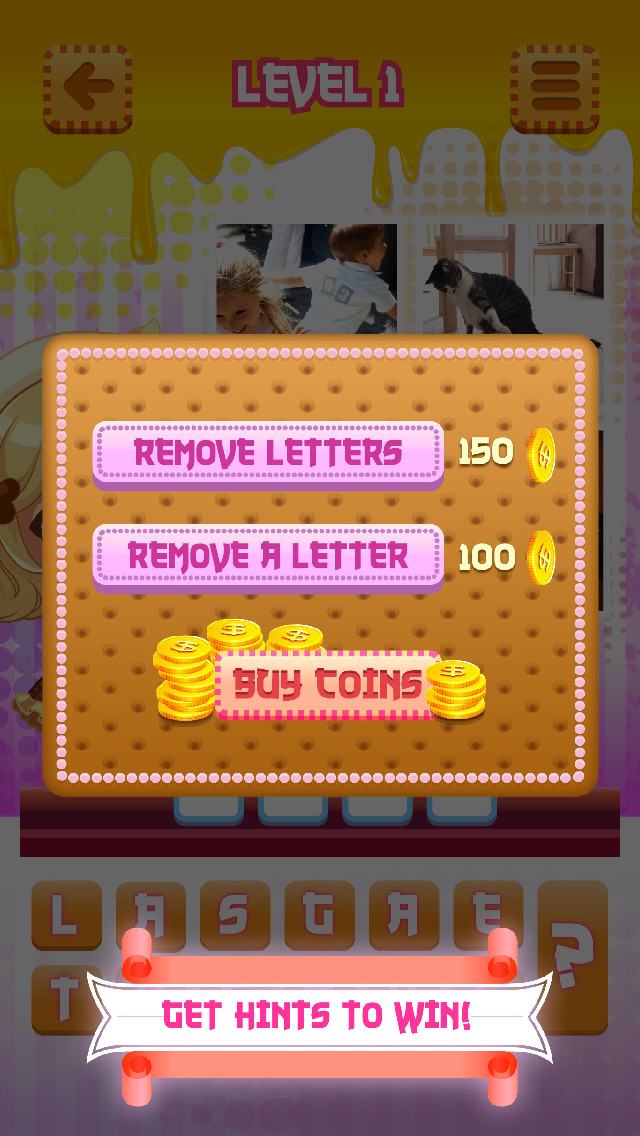Pick the letter S tile

tap(235, 912)
